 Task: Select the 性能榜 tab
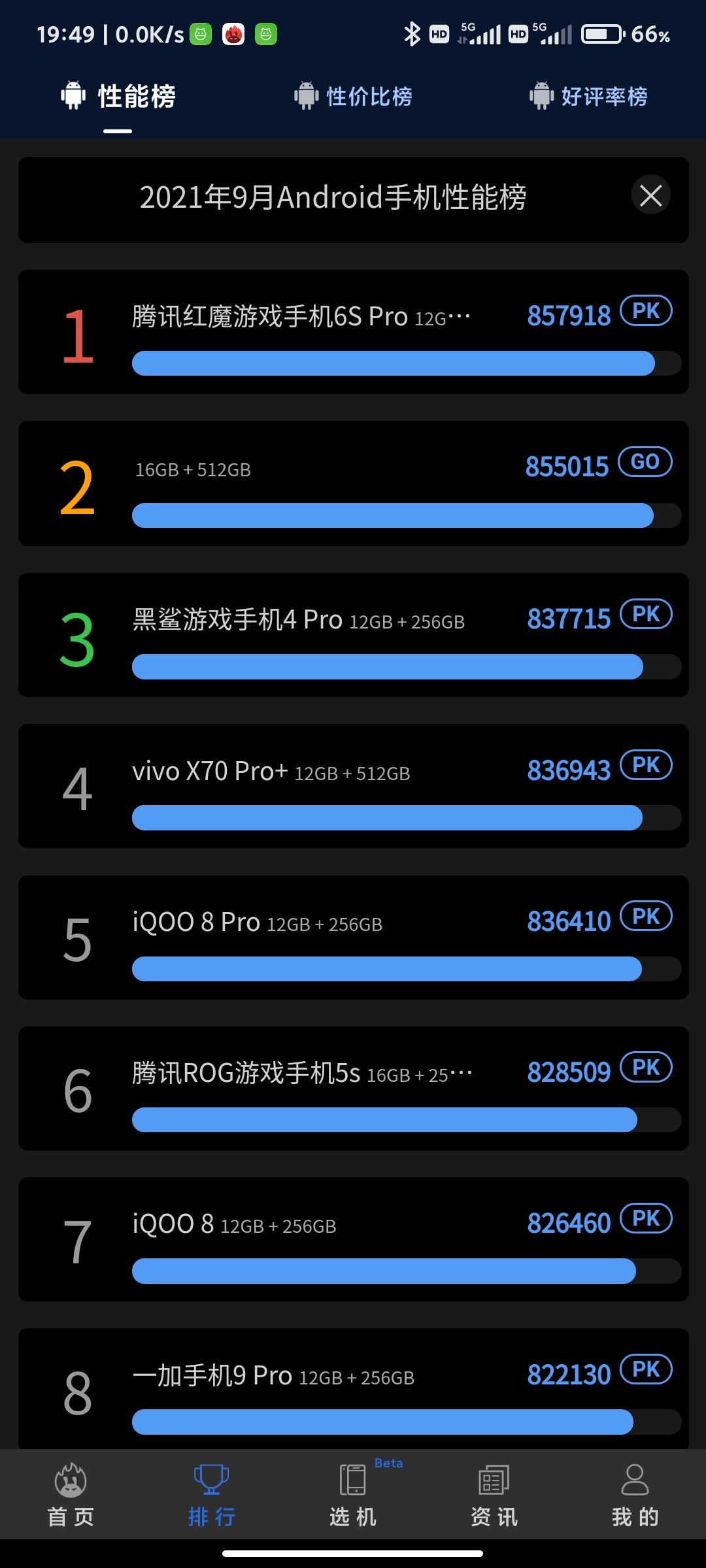[x=118, y=97]
